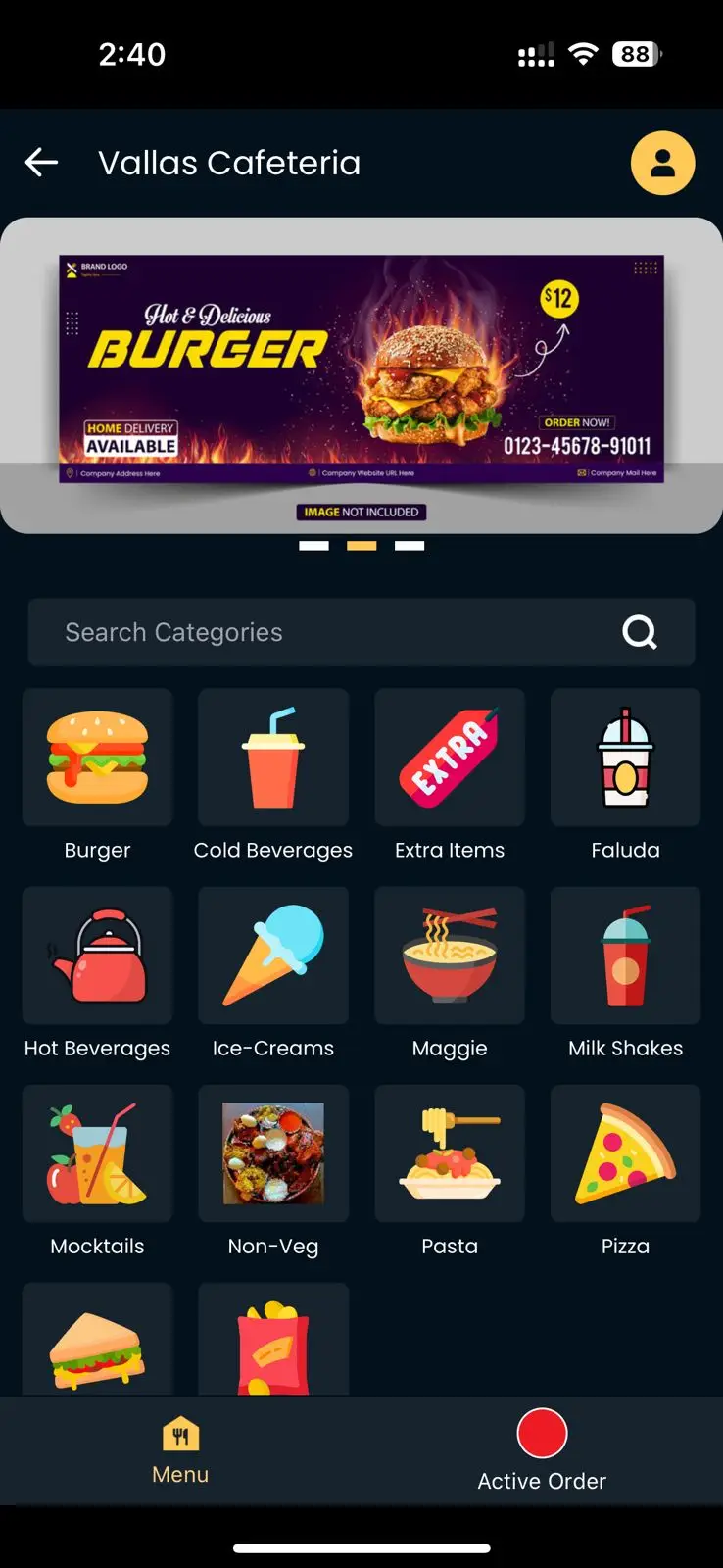The width and height of the screenshot is (723, 1568).
Task: Open the Pasta category
Action: pyautogui.click(x=450, y=1154)
